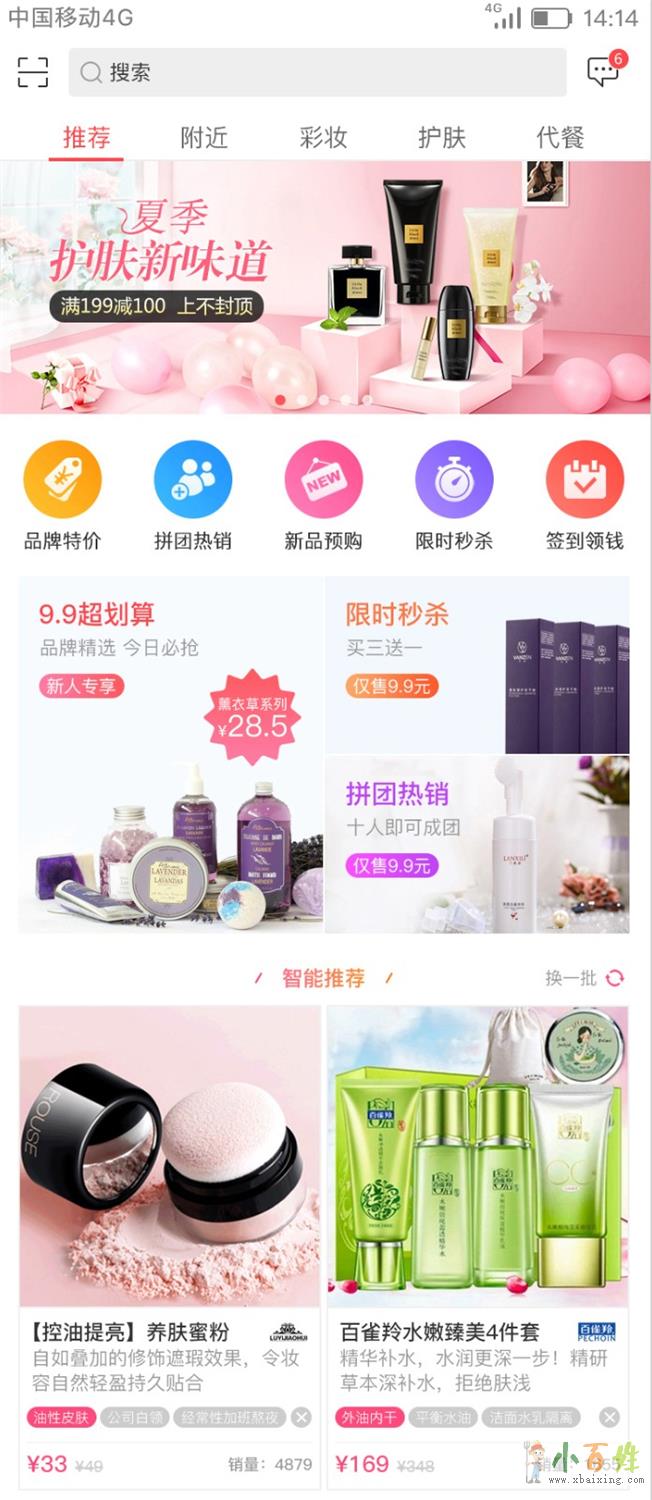Viewport: 652px width, 1500px height.
Task: Go to the 代餐 tab
Action: 560,138
